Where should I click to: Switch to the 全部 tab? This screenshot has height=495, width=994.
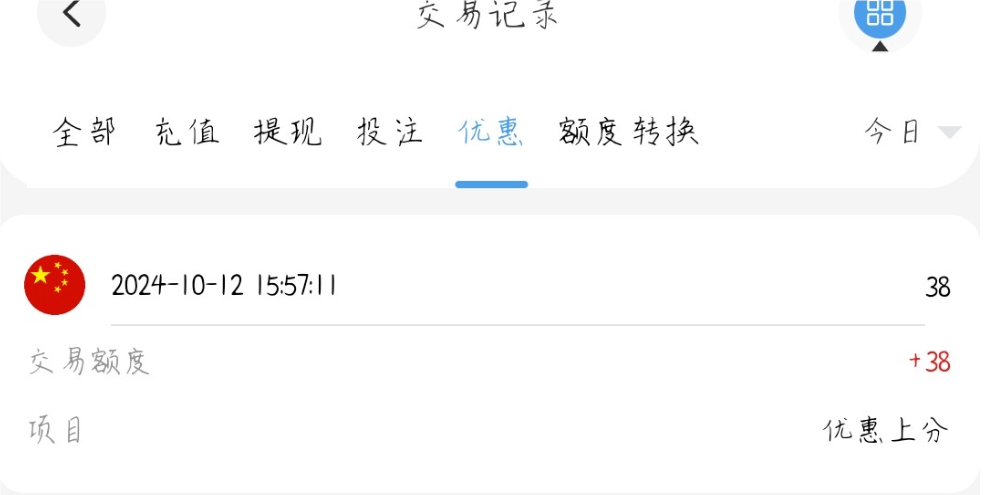85,132
